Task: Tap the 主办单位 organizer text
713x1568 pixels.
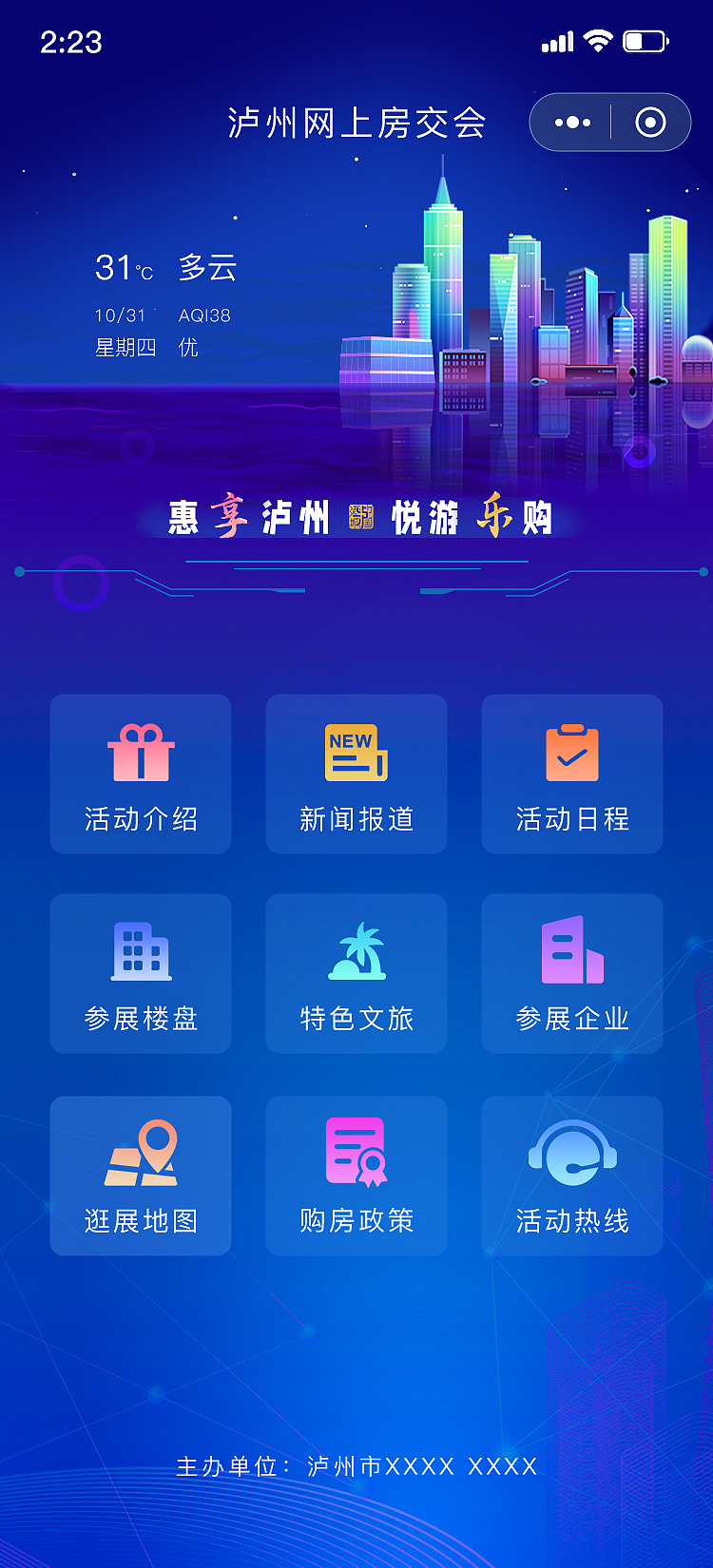Action: pyautogui.click(x=356, y=1466)
